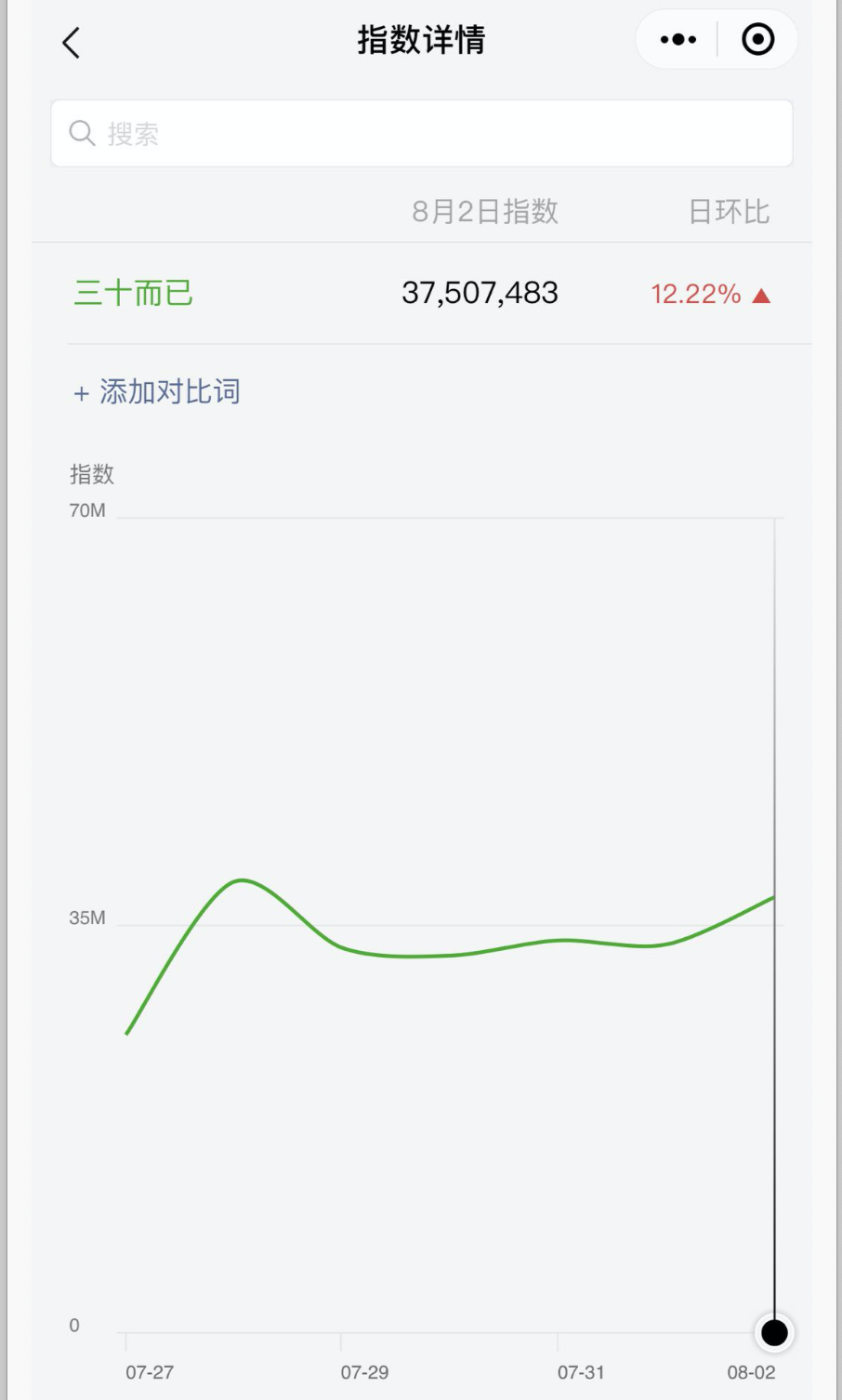The height and width of the screenshot is (1400, 842).
Task: Tap 添加对比词 to add comparison keyword
Action: [x=157, y=392]
